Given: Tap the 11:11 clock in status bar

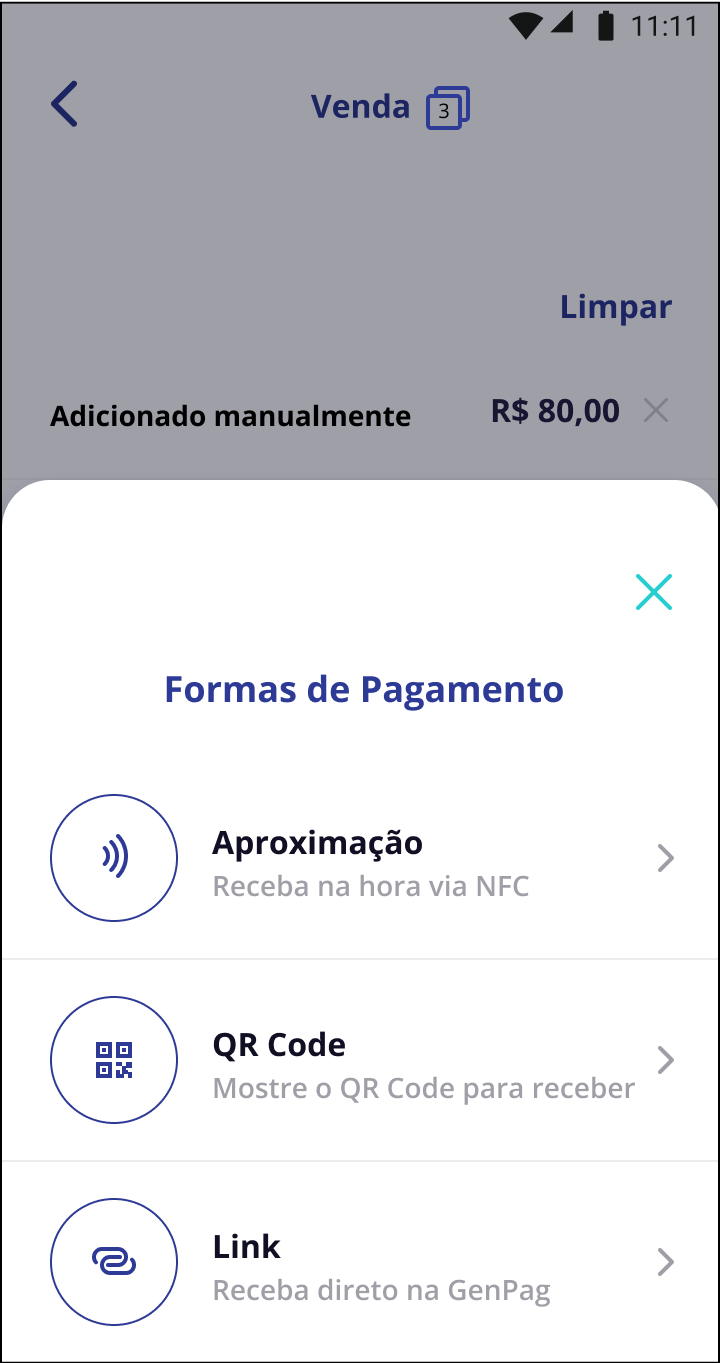Looking at the screenshot, I should [x=664, y=26].
